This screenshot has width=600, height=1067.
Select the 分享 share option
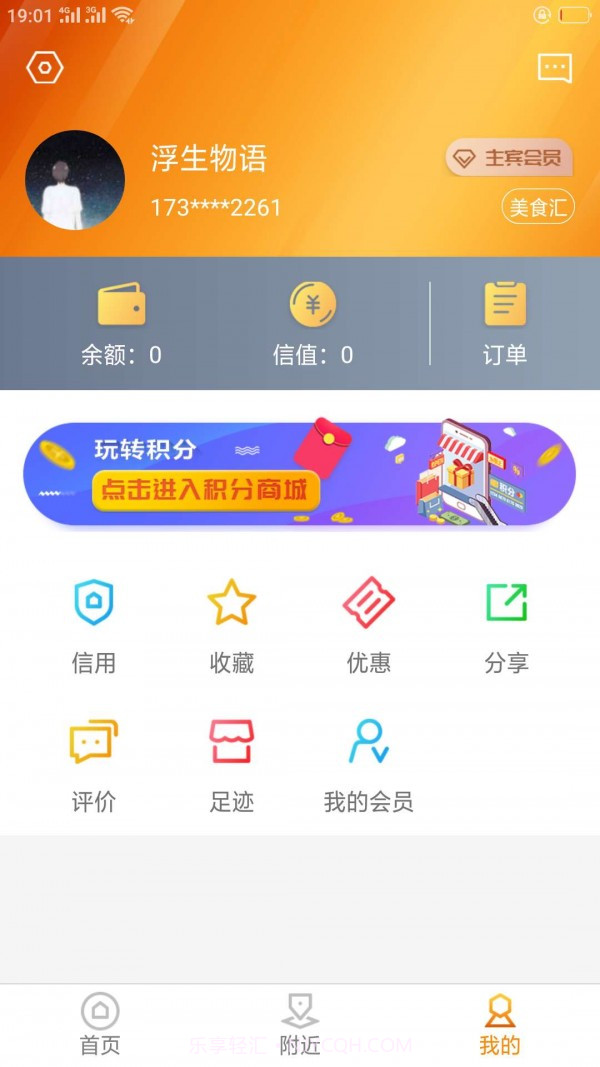pos(506,626)
